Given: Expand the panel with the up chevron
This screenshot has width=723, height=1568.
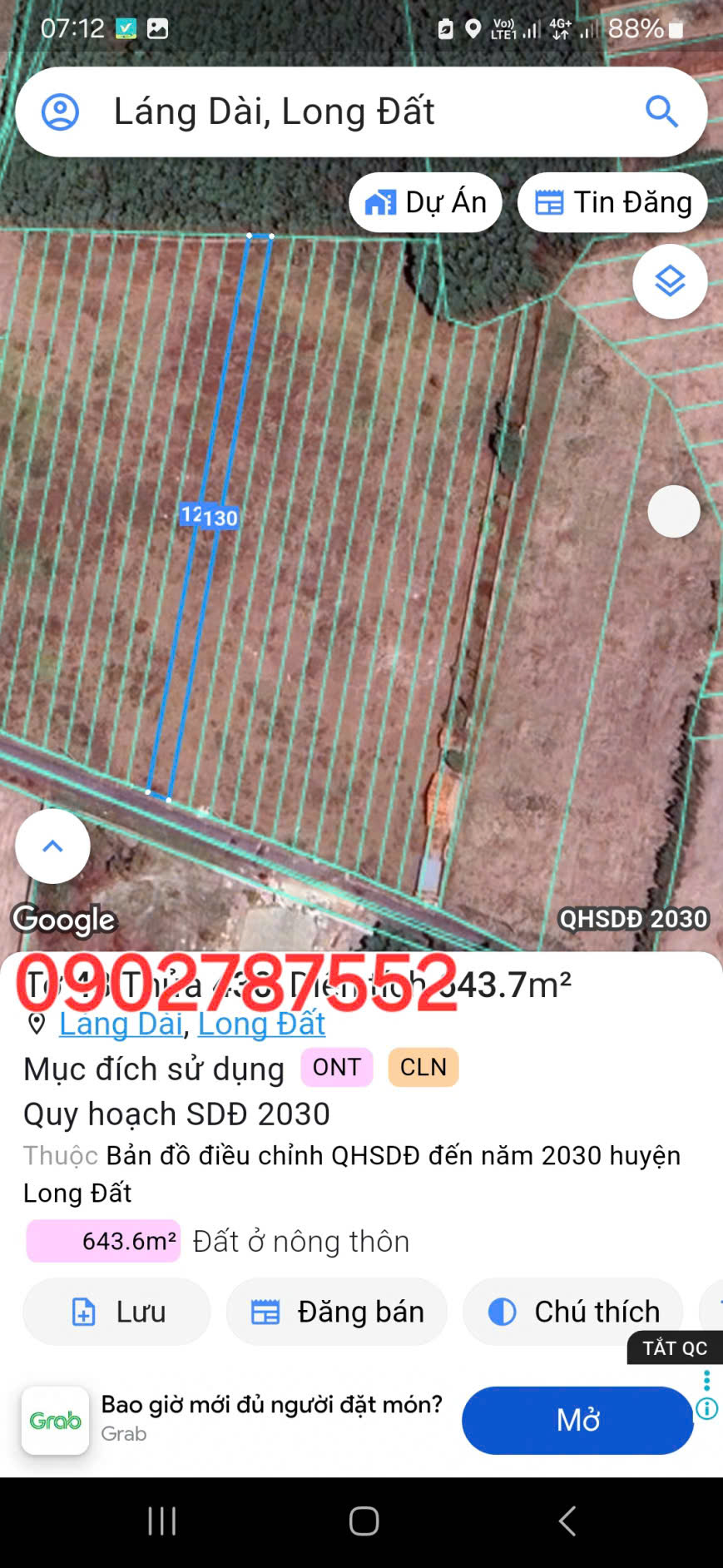Looking at the screenshot, I should (52, 846).
